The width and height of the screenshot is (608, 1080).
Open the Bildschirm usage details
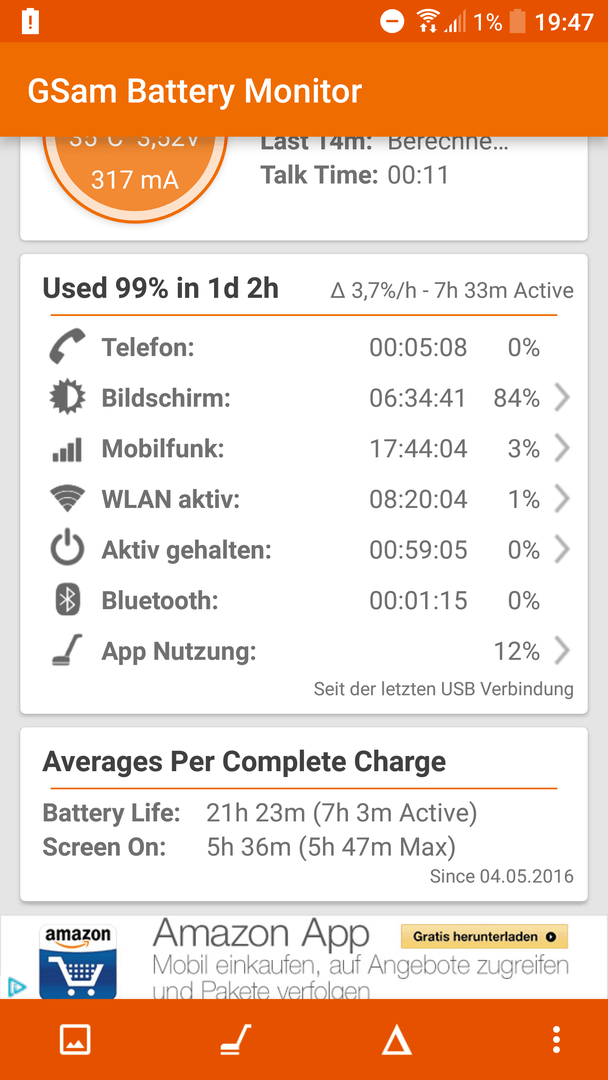pos(304,398)
